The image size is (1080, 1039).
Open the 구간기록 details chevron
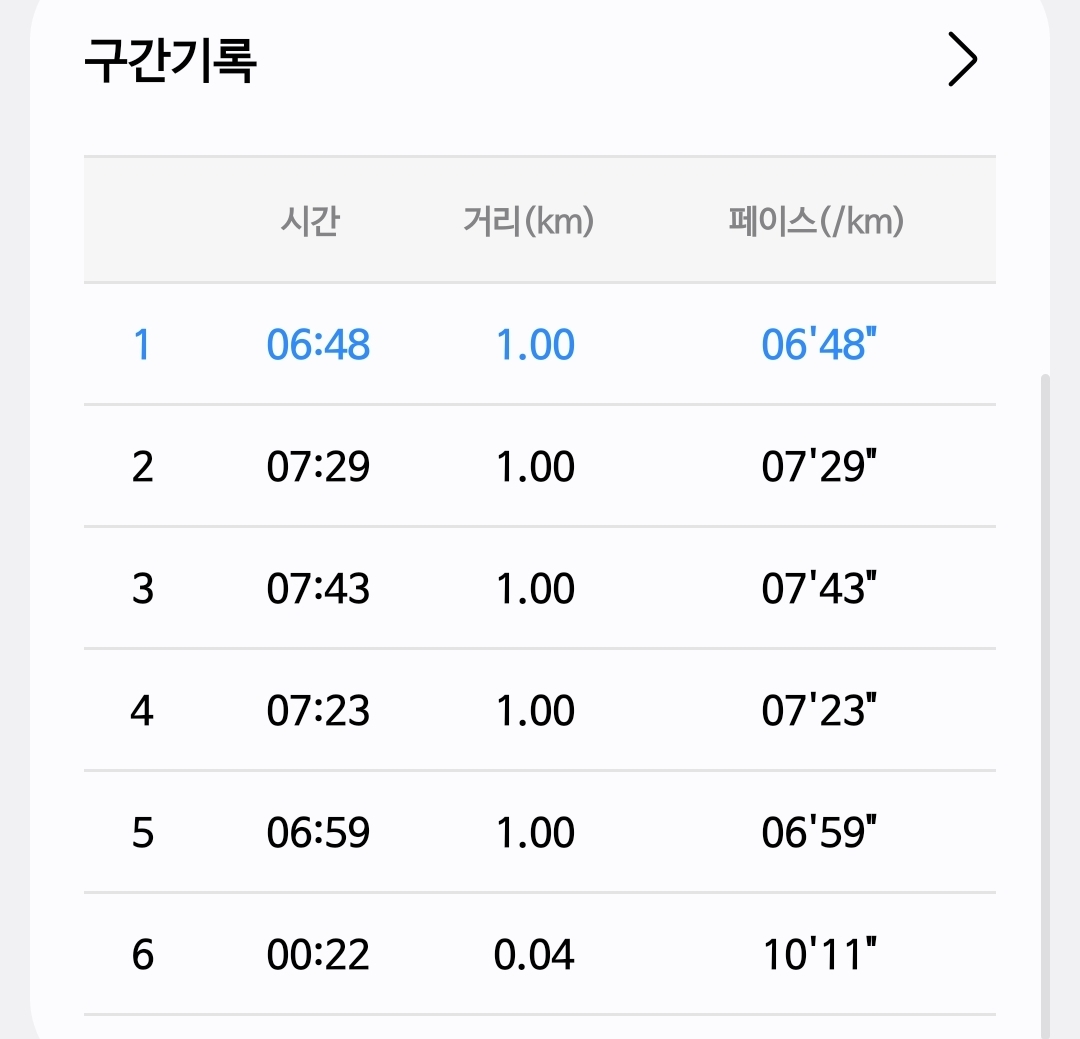(961, 61)
